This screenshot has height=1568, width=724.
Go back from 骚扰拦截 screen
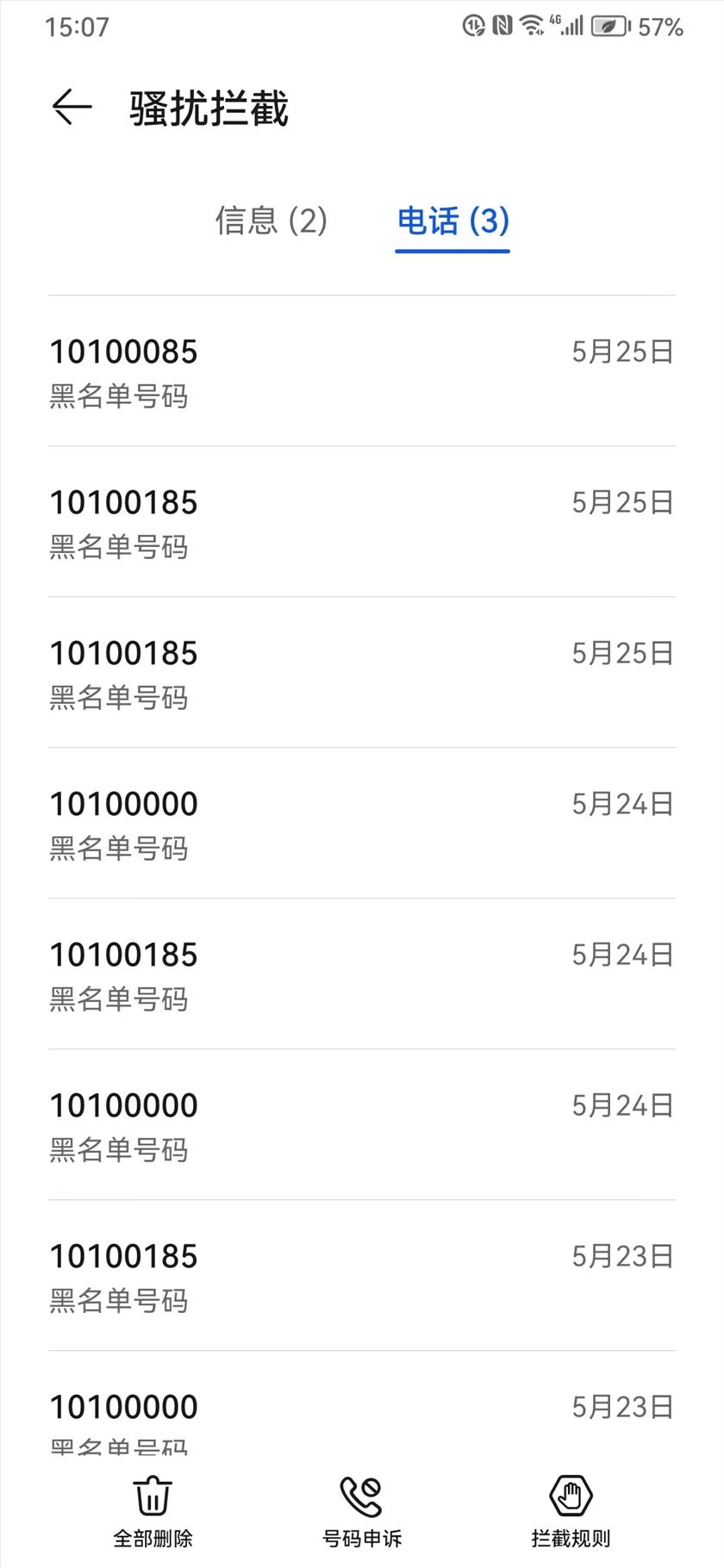pos(72,107)
